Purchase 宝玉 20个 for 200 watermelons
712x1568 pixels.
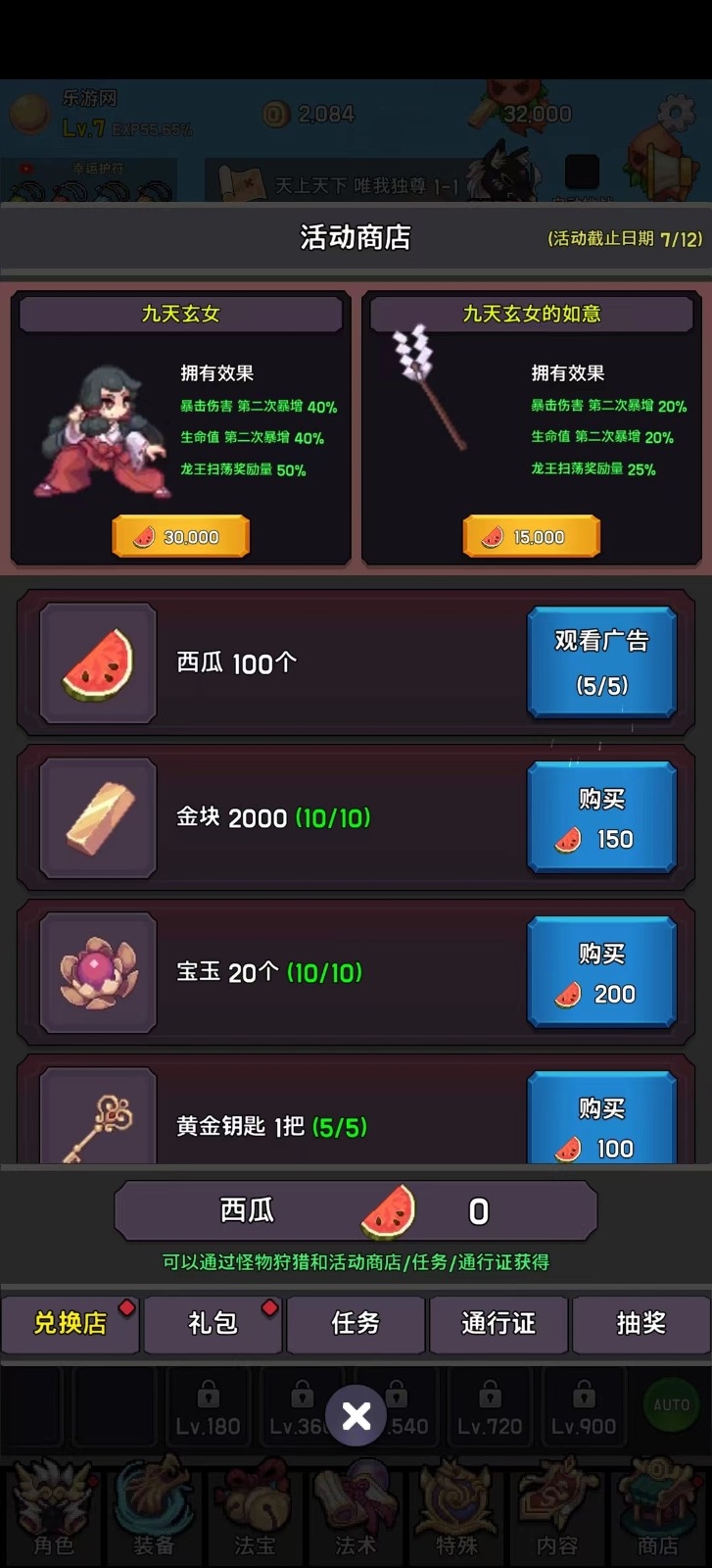click(x=601, y=972)
